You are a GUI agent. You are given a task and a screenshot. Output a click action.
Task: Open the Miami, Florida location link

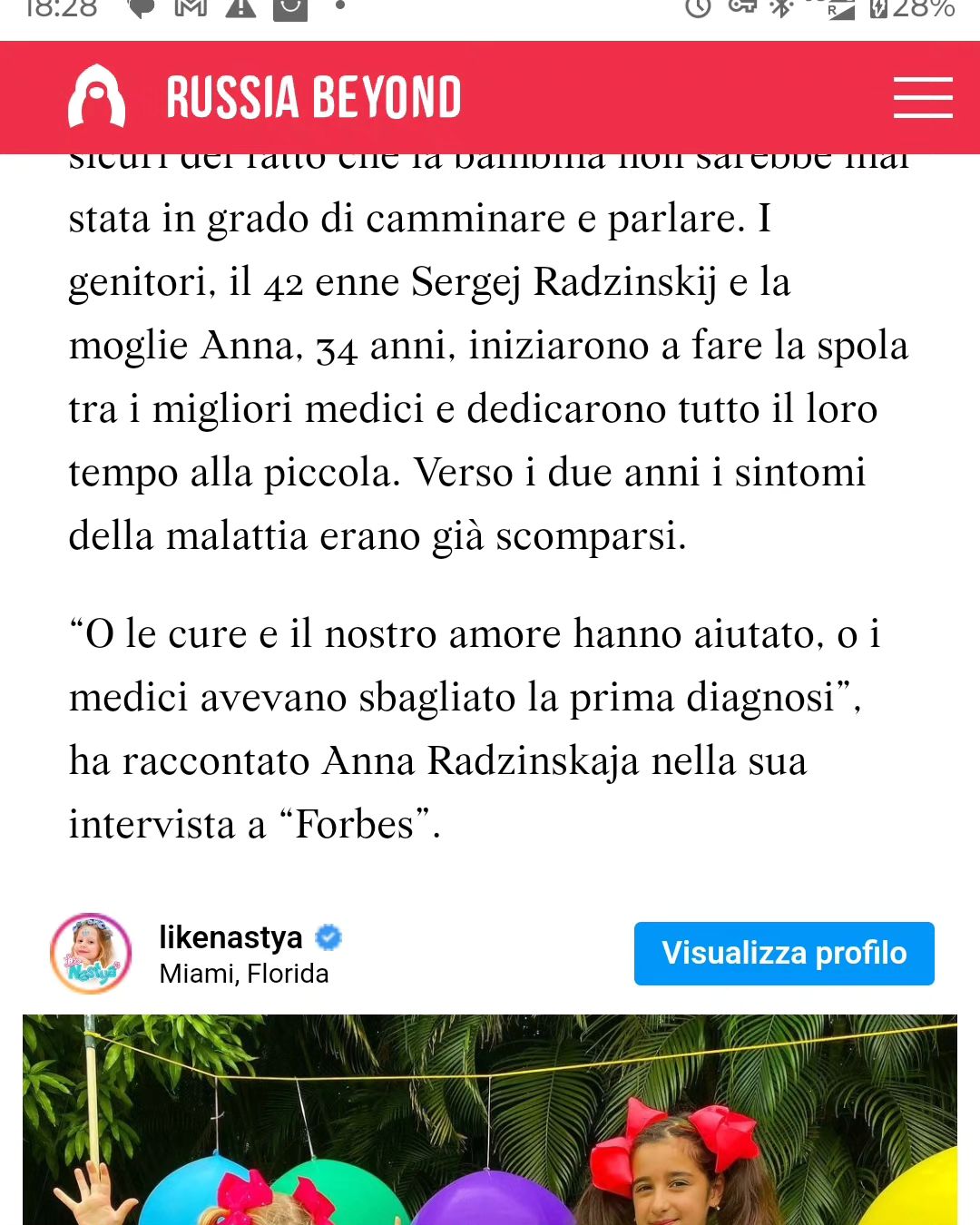[243, 974]
